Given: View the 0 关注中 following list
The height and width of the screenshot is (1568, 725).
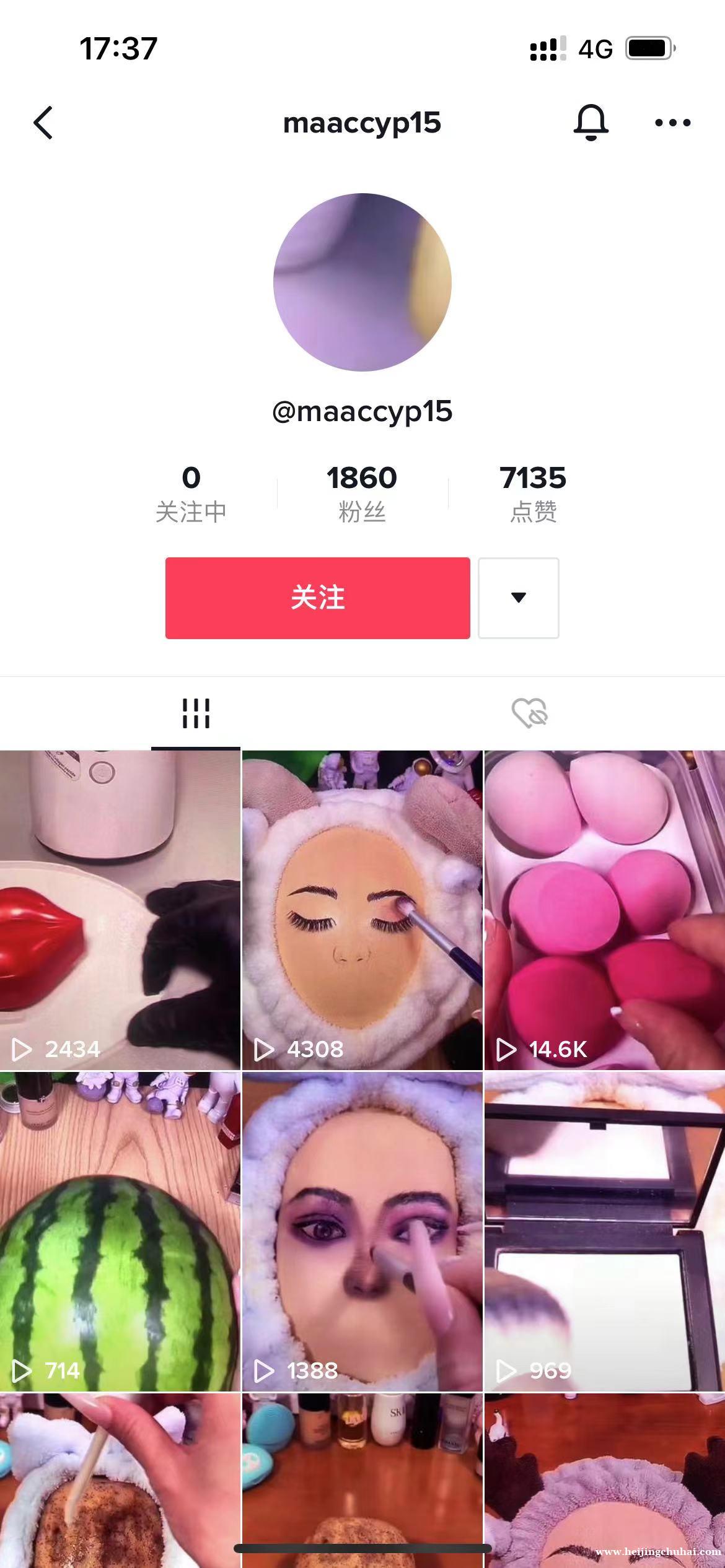Looking at the screenshot, I should 191,493.
